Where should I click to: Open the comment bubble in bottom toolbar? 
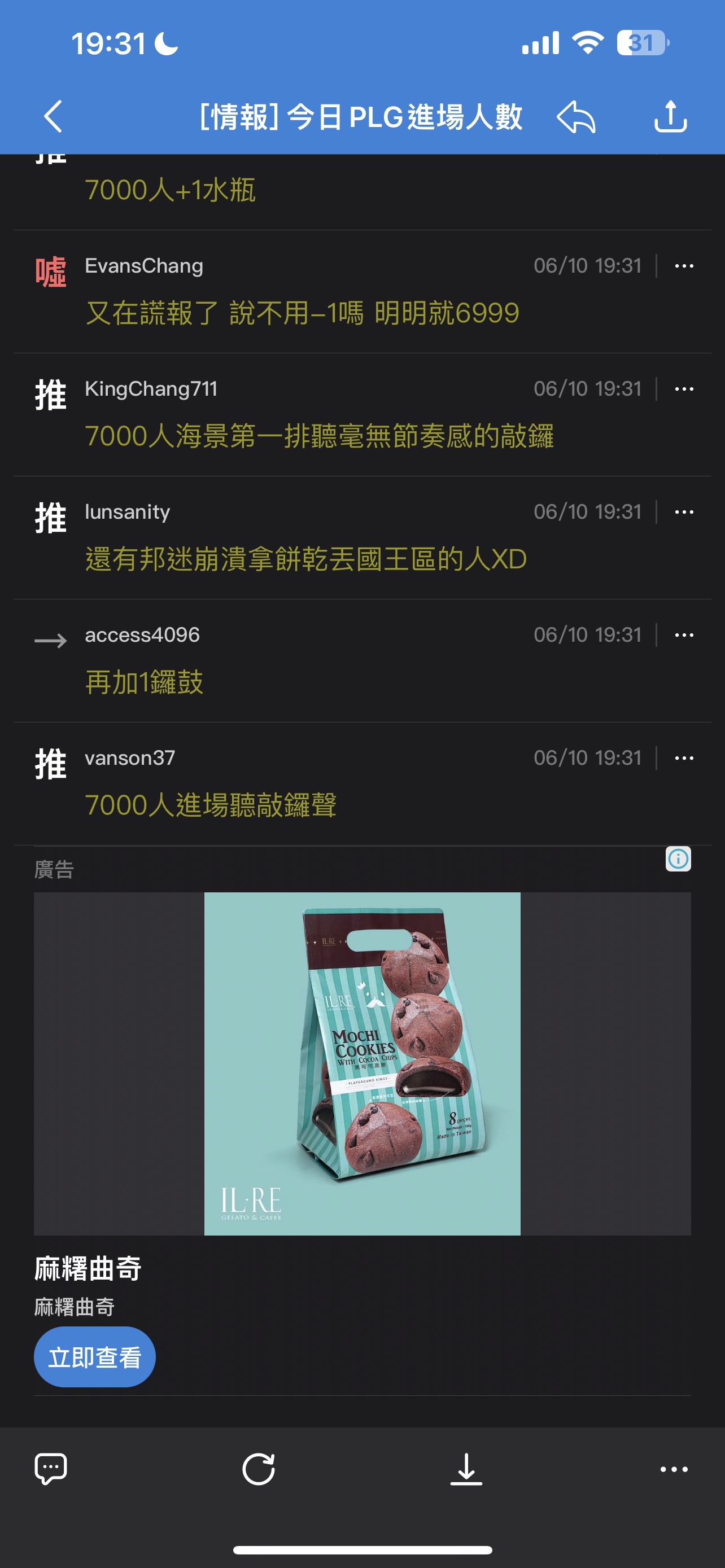51,1469
